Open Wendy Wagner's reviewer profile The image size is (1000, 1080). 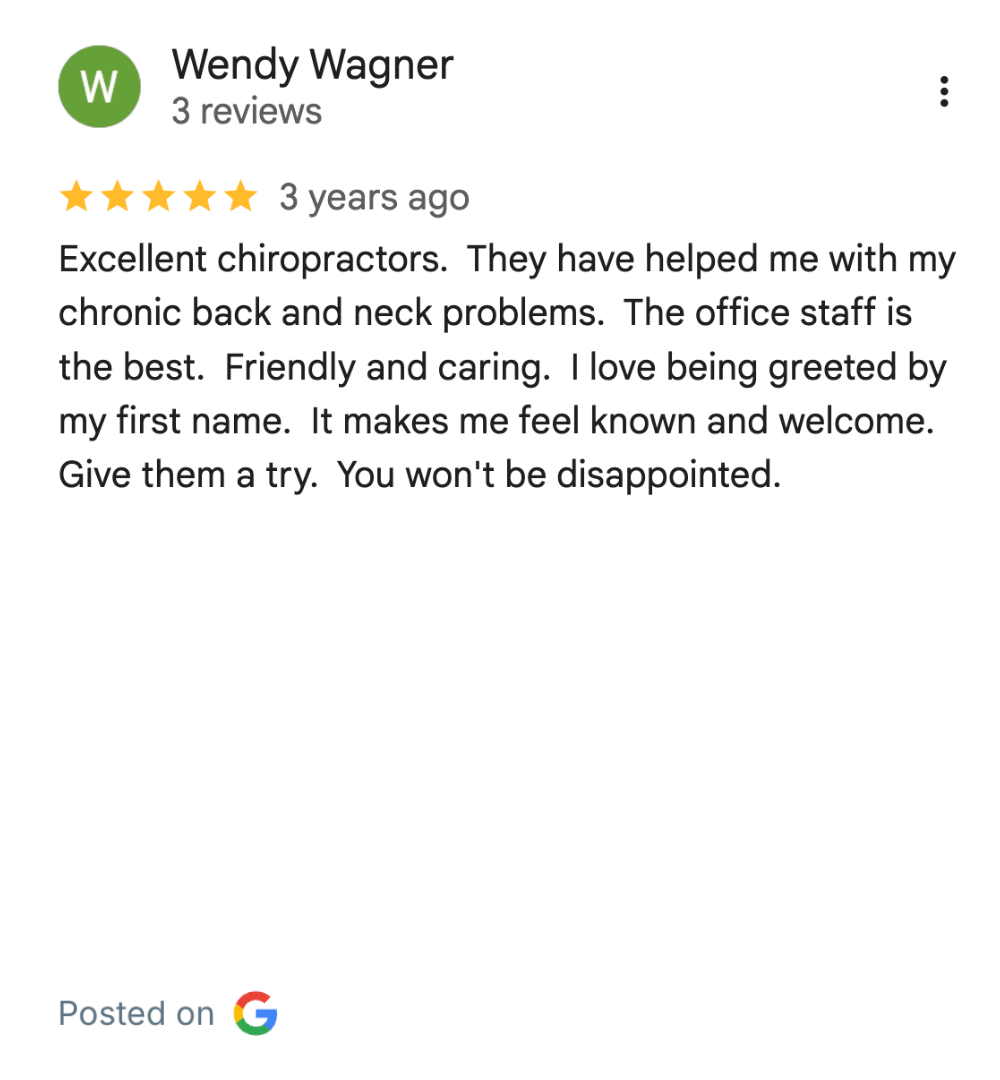[312, 66]
